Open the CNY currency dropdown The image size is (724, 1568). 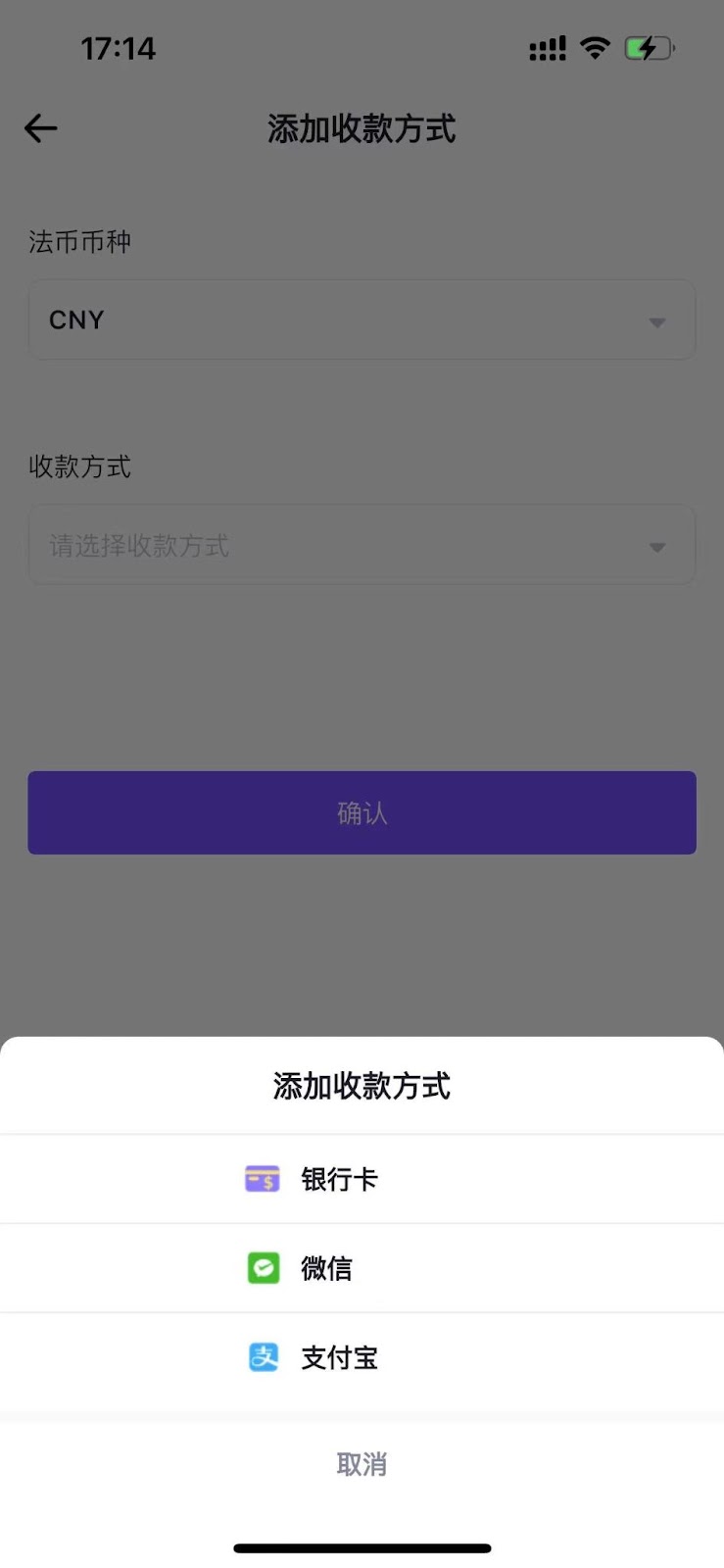coord(362,320)
